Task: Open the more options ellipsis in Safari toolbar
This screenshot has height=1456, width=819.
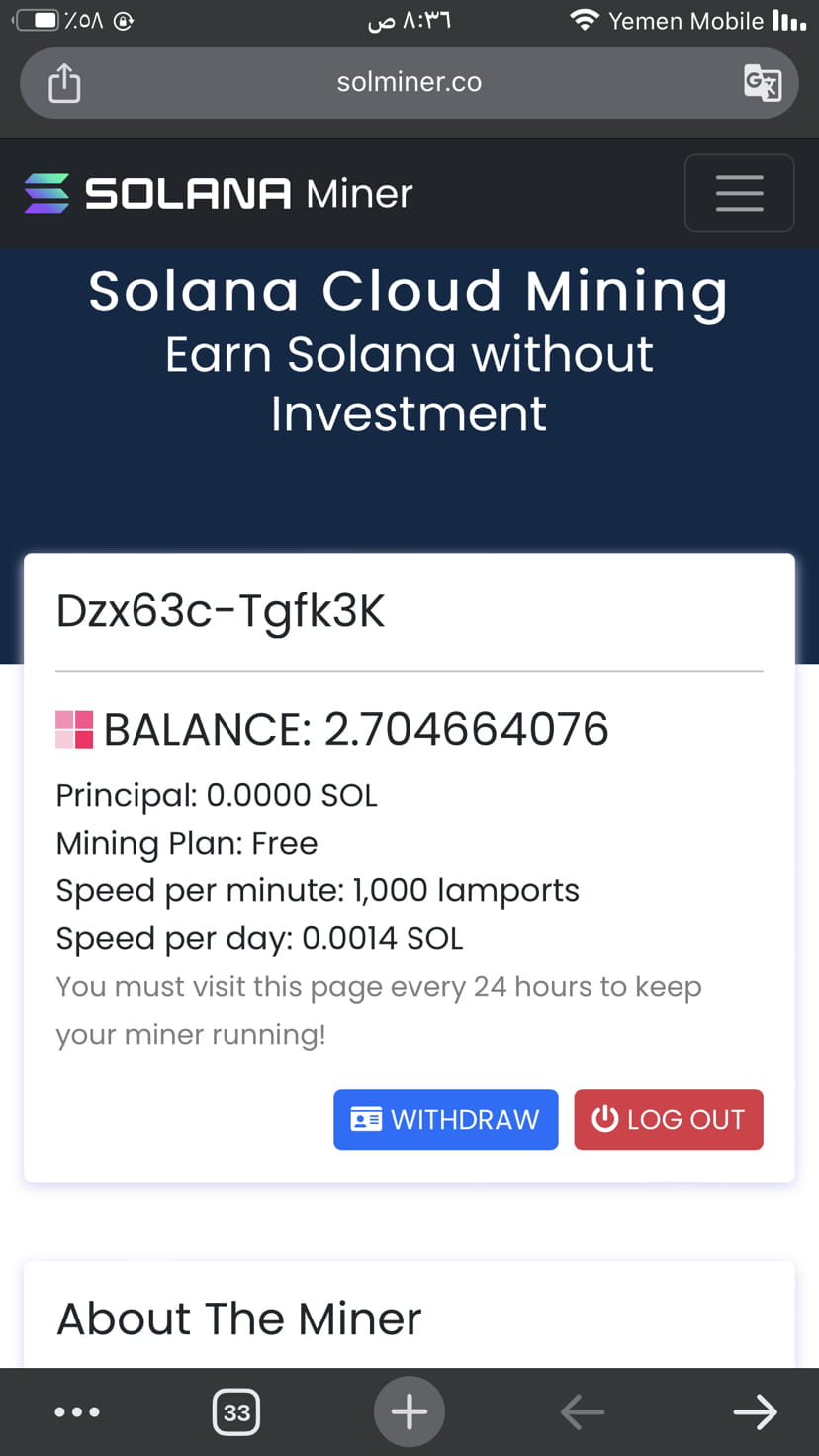Action: (x=77, y=1411)
